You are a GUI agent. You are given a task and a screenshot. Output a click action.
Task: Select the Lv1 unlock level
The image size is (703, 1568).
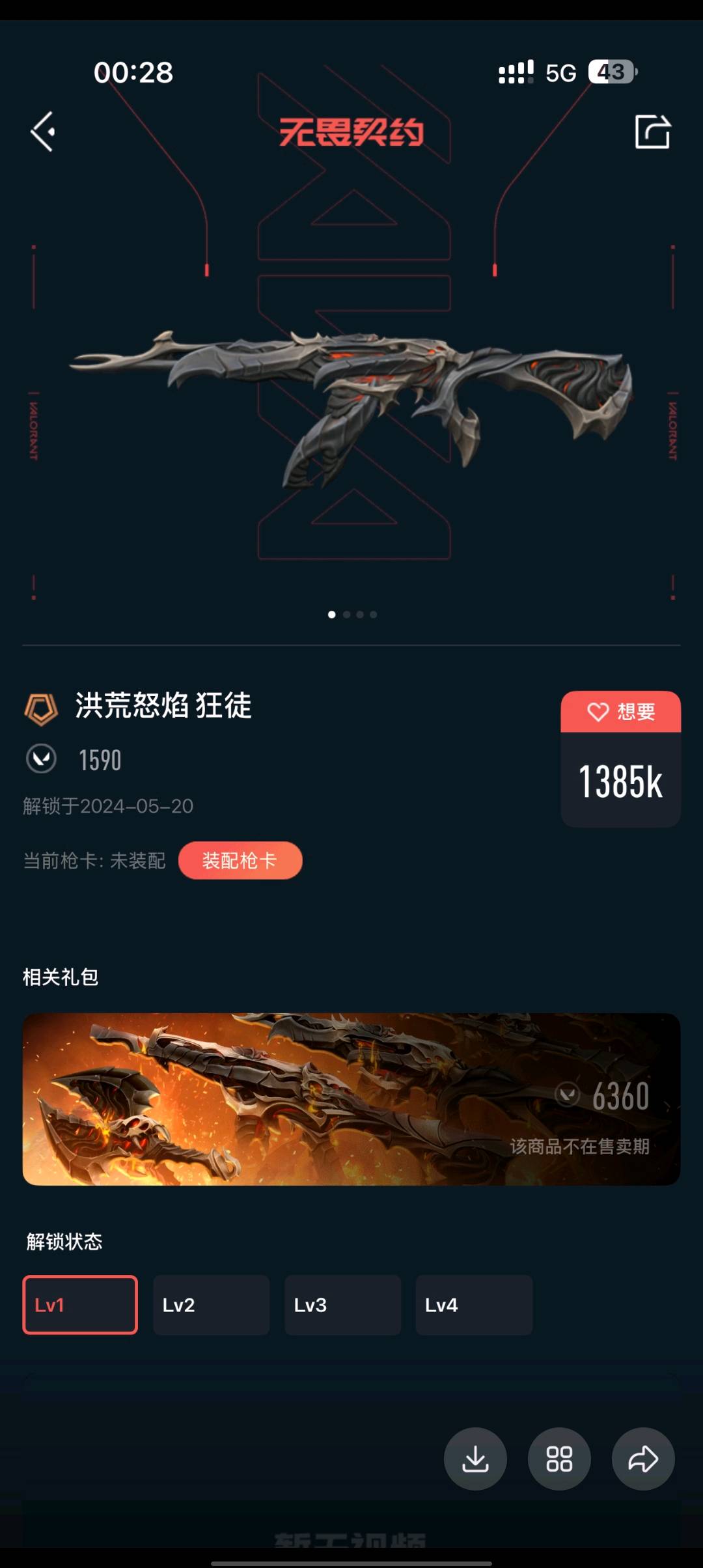click(80, 1305)
